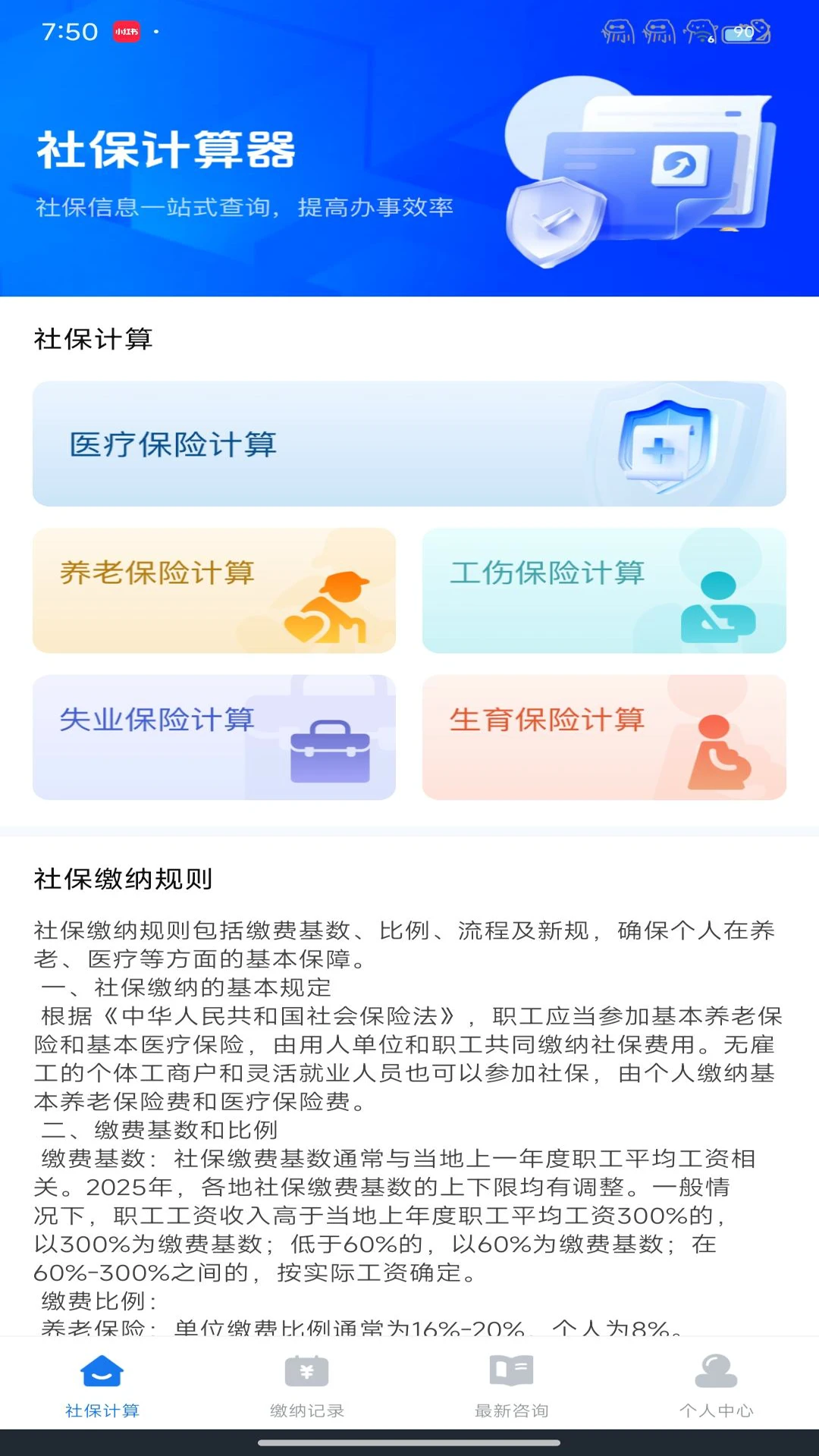Open the 养老保险计算 card

pyautogui.click(x=215, y=590)
